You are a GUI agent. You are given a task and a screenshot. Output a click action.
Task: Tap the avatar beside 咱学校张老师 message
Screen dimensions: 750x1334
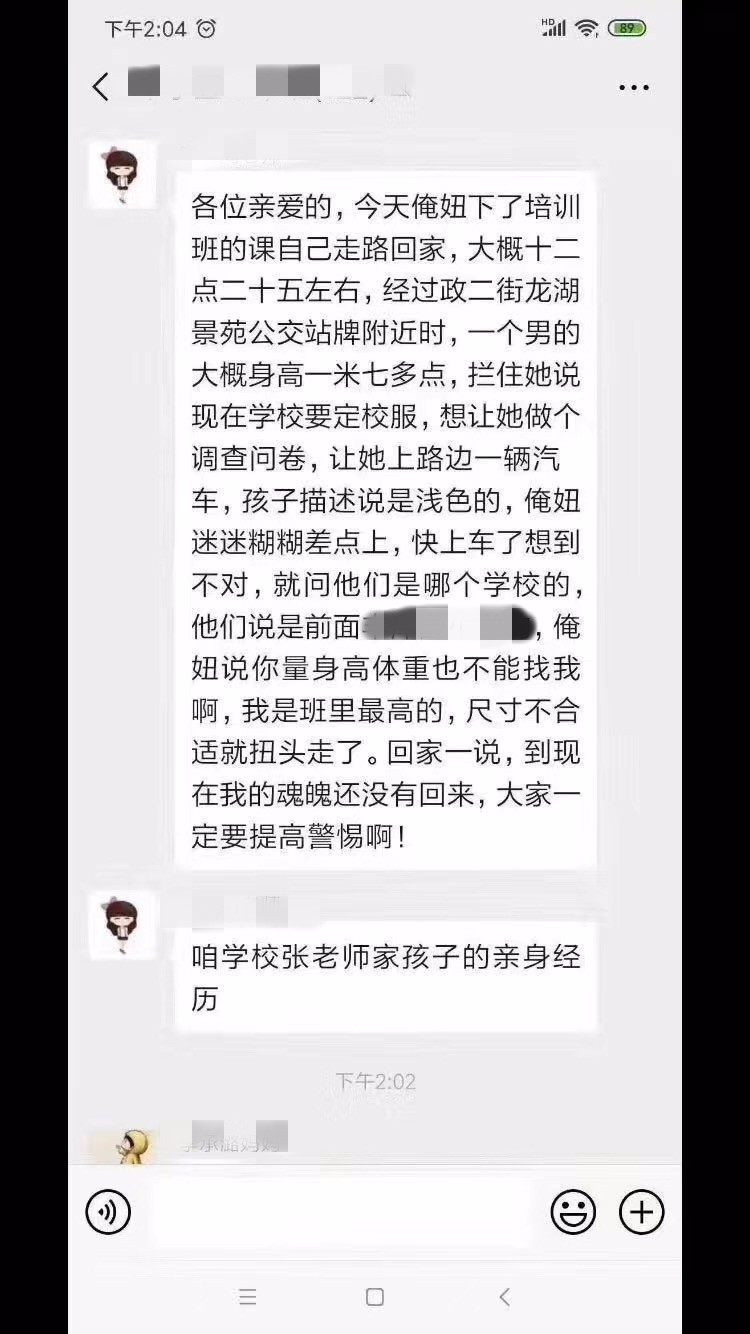pos(122,925)
